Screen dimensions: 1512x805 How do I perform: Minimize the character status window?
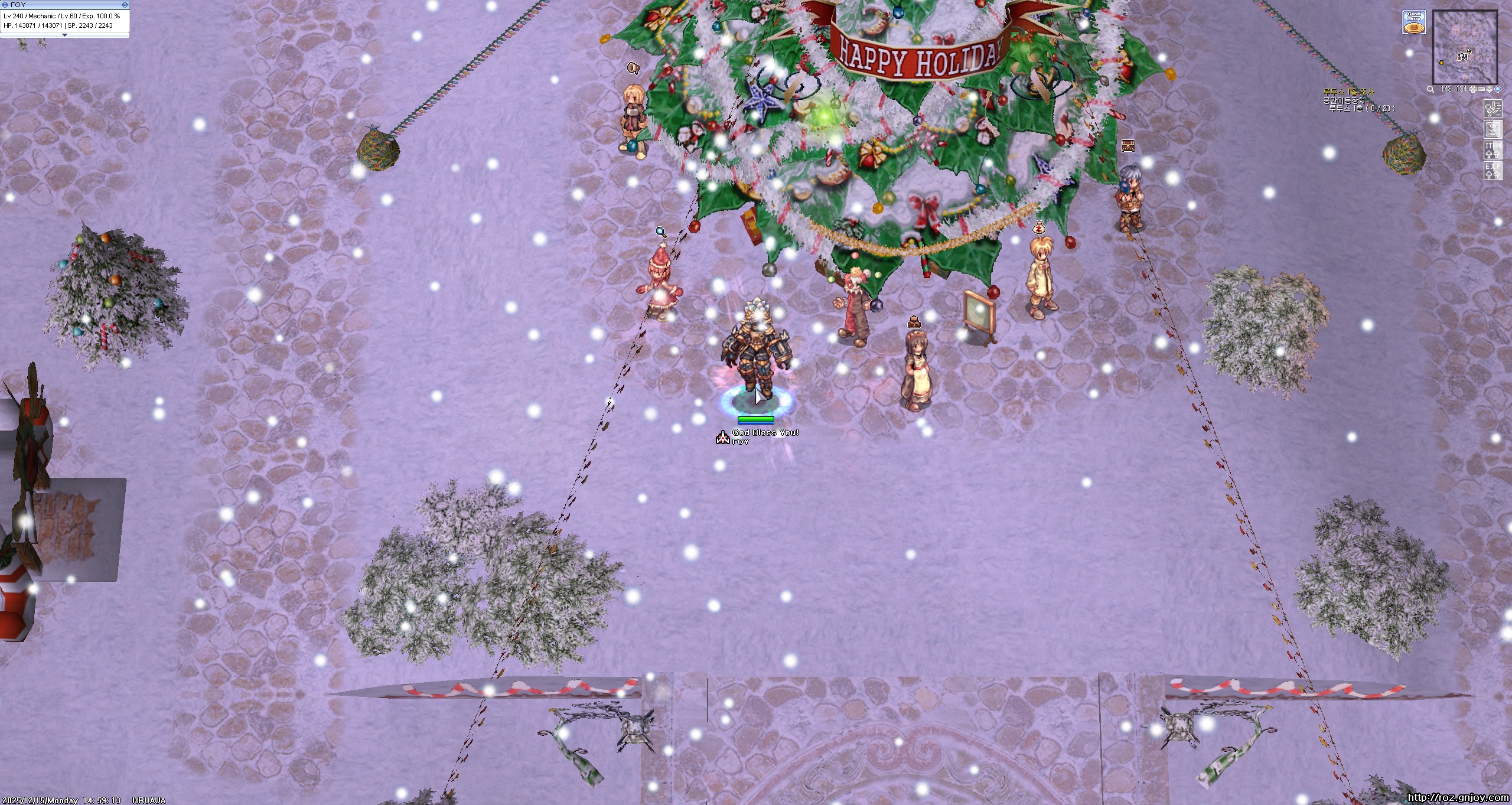124,5
